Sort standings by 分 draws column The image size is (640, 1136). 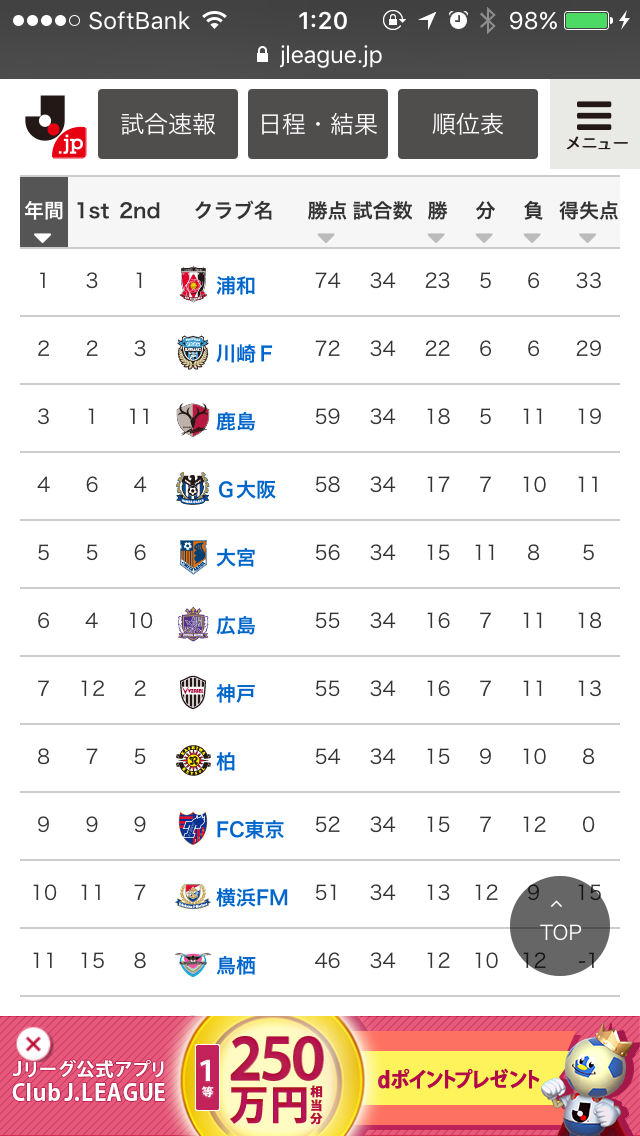click(485, 220)
